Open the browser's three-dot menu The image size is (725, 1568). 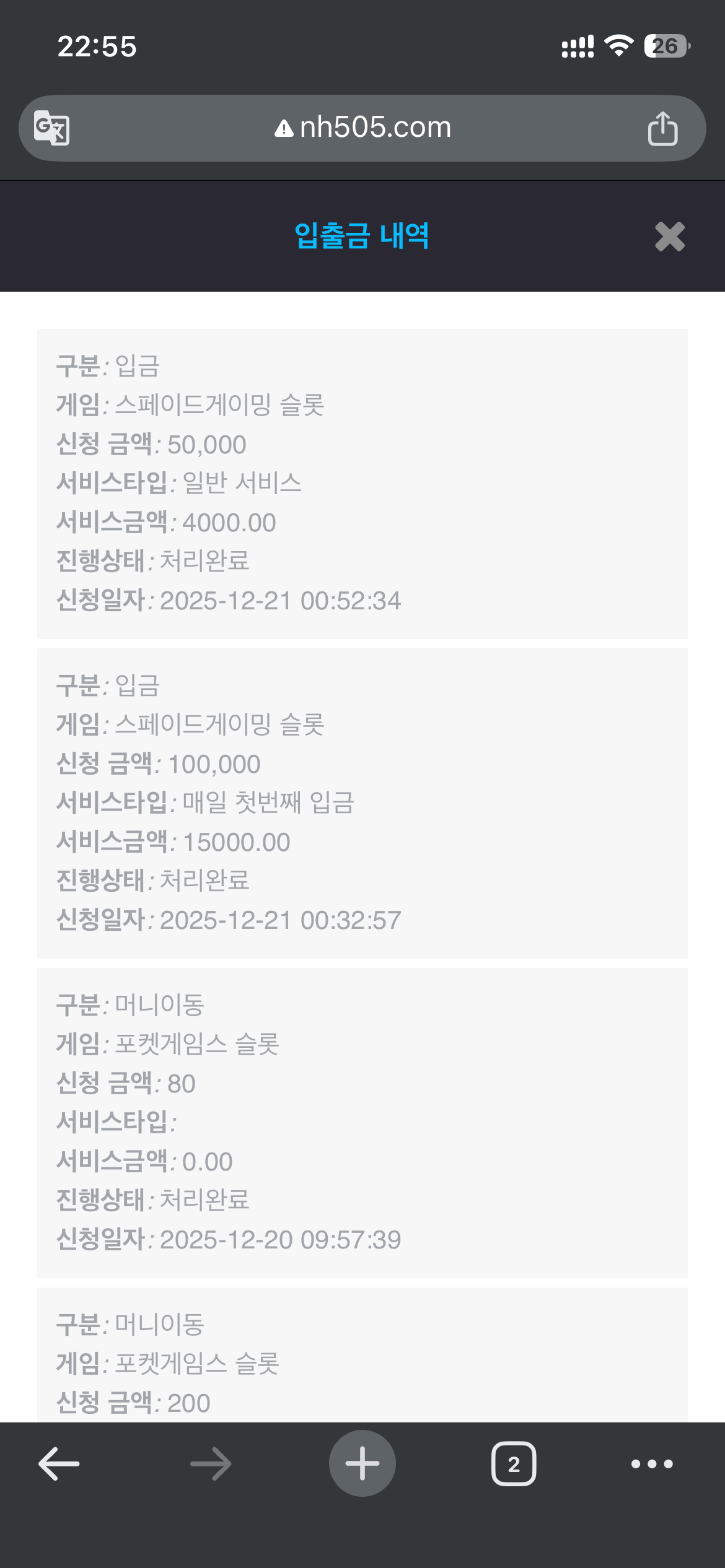click(651, 1464)
